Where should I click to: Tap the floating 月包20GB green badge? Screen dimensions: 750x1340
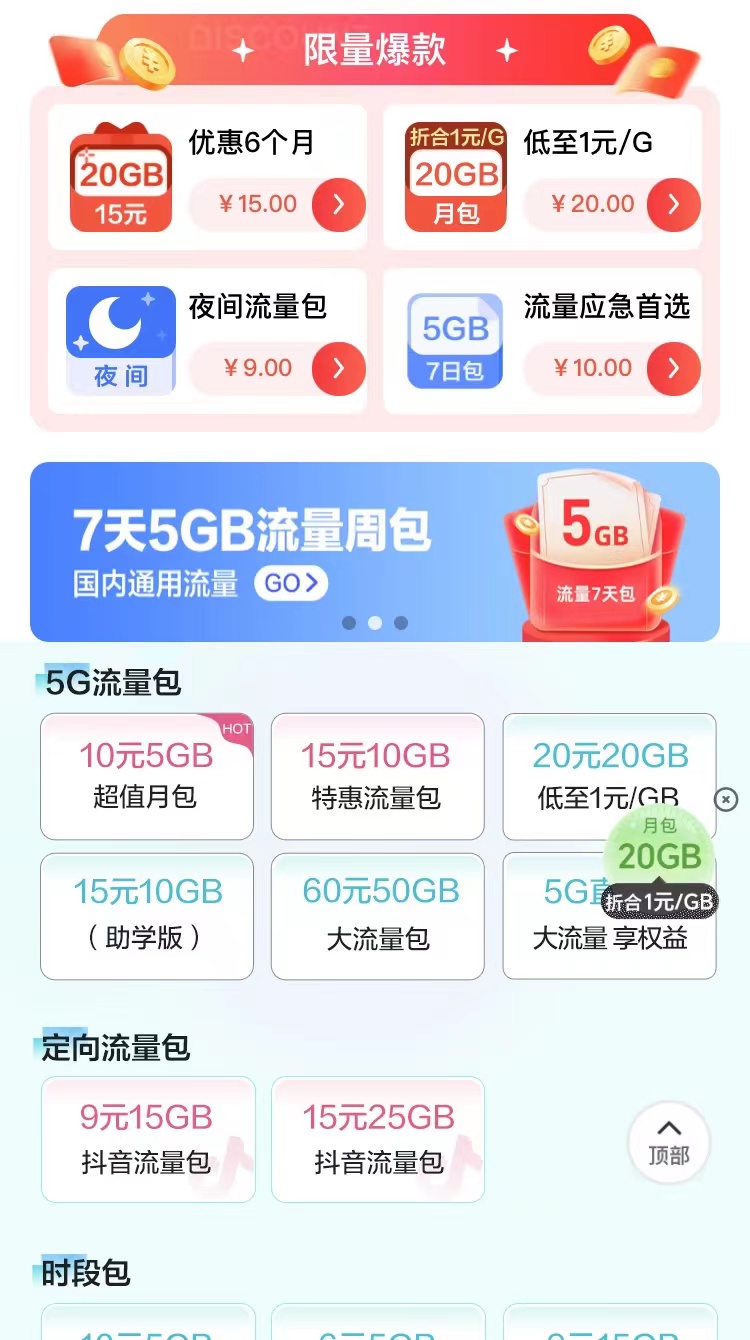click(x=660, y=855)
